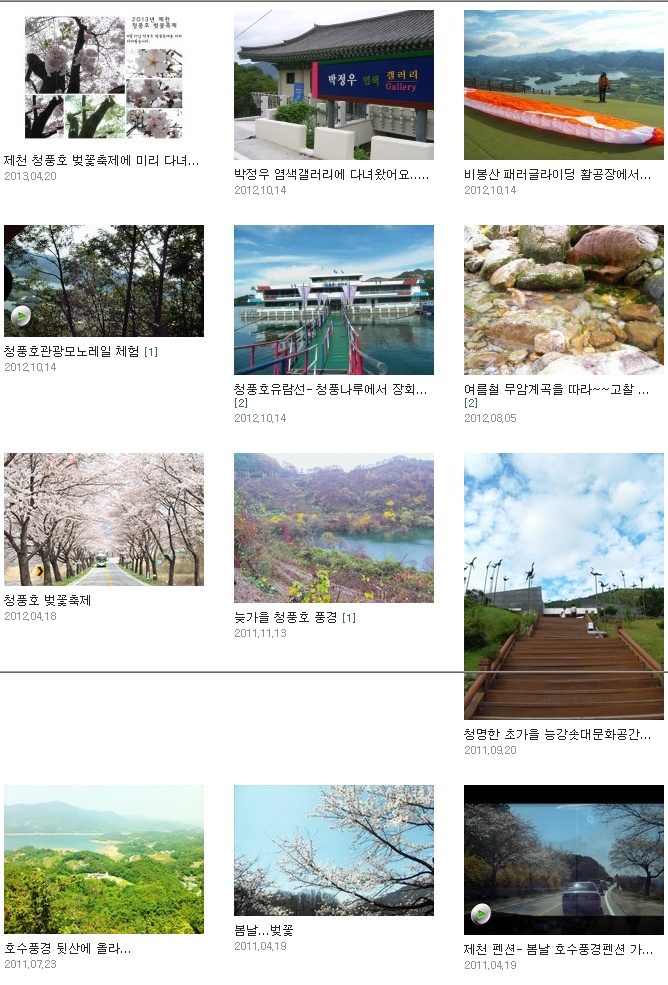Open the 청풍호 벚꽃축제 post from 2012.04.18
Screen dimensions: 668x985
(48, 601)
